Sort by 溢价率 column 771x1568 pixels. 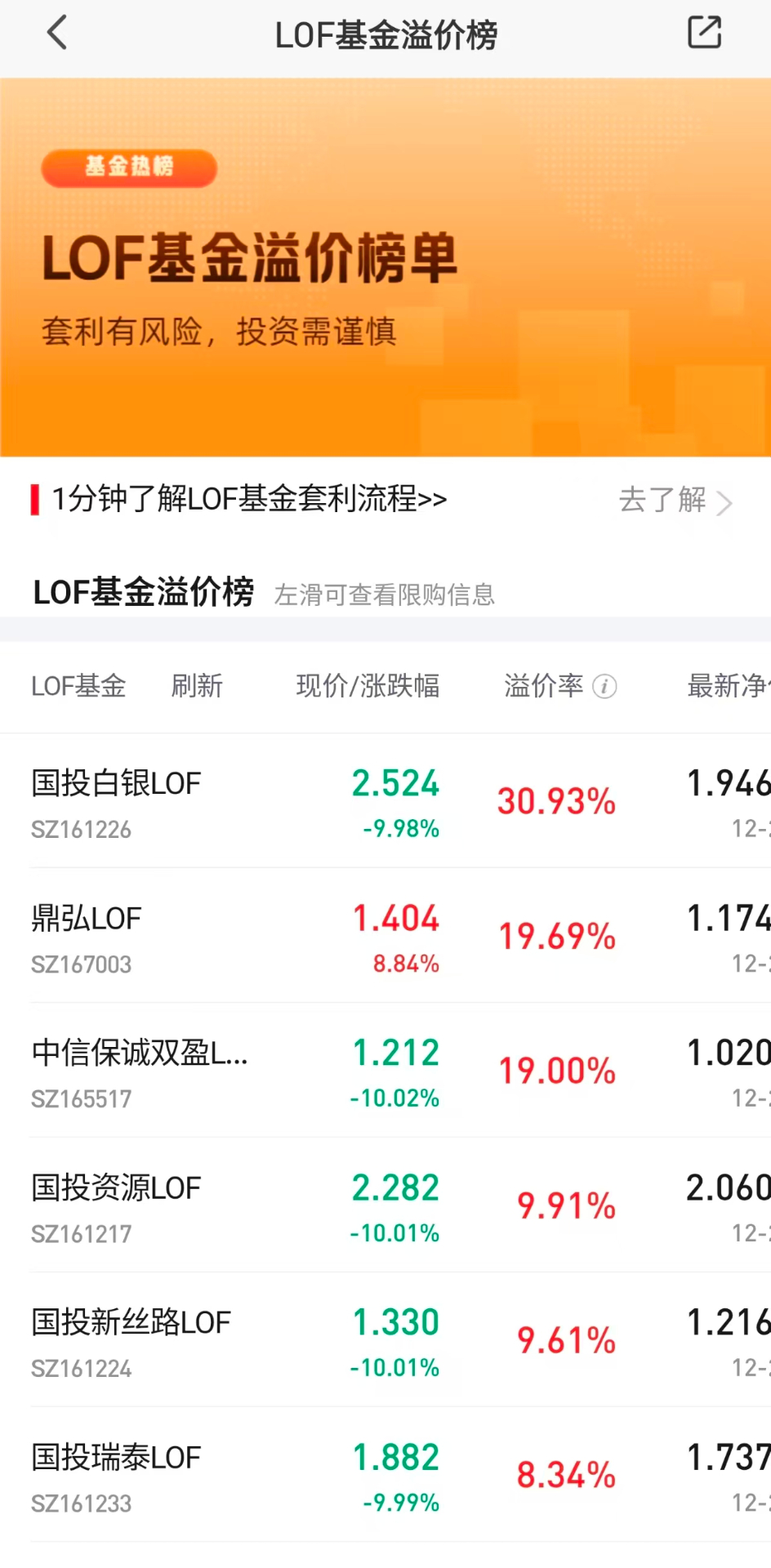click(x=544, y=686)
